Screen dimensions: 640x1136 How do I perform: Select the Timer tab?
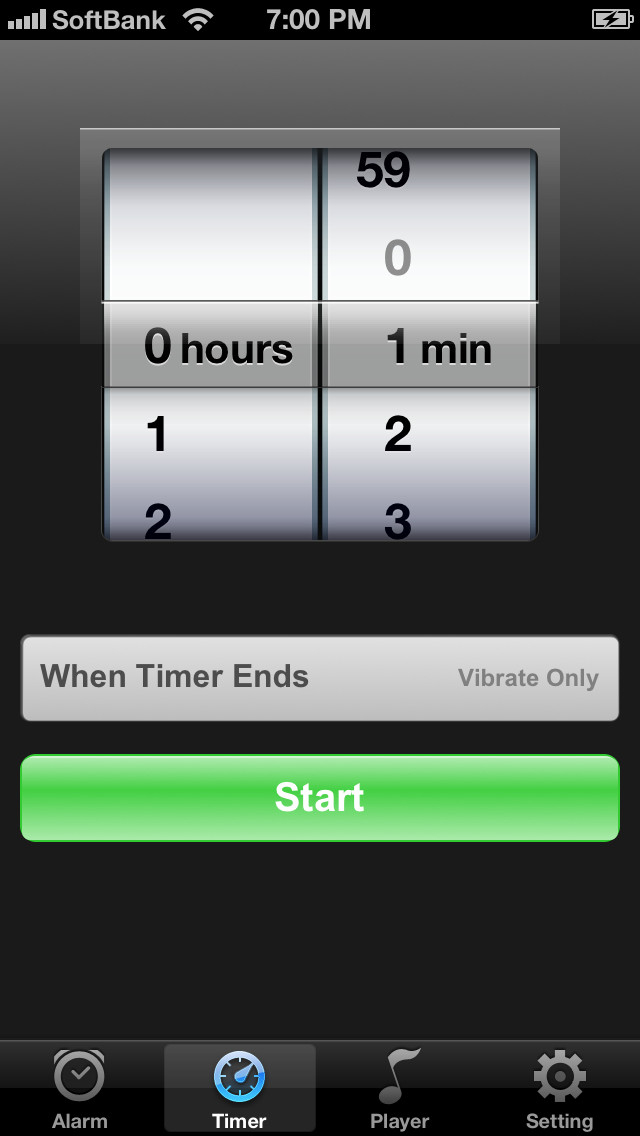point(240,1089)
